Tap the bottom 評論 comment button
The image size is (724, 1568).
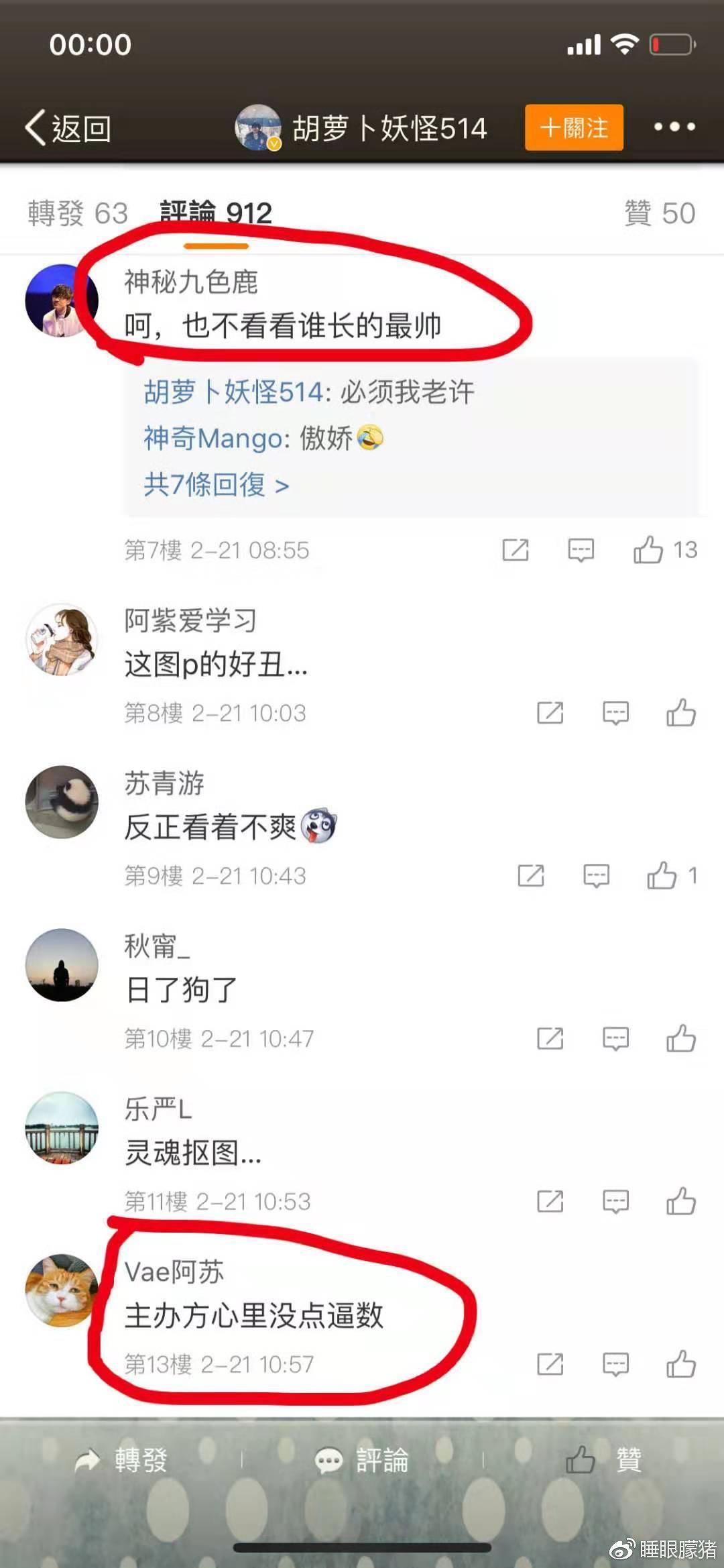(362, 1460)
